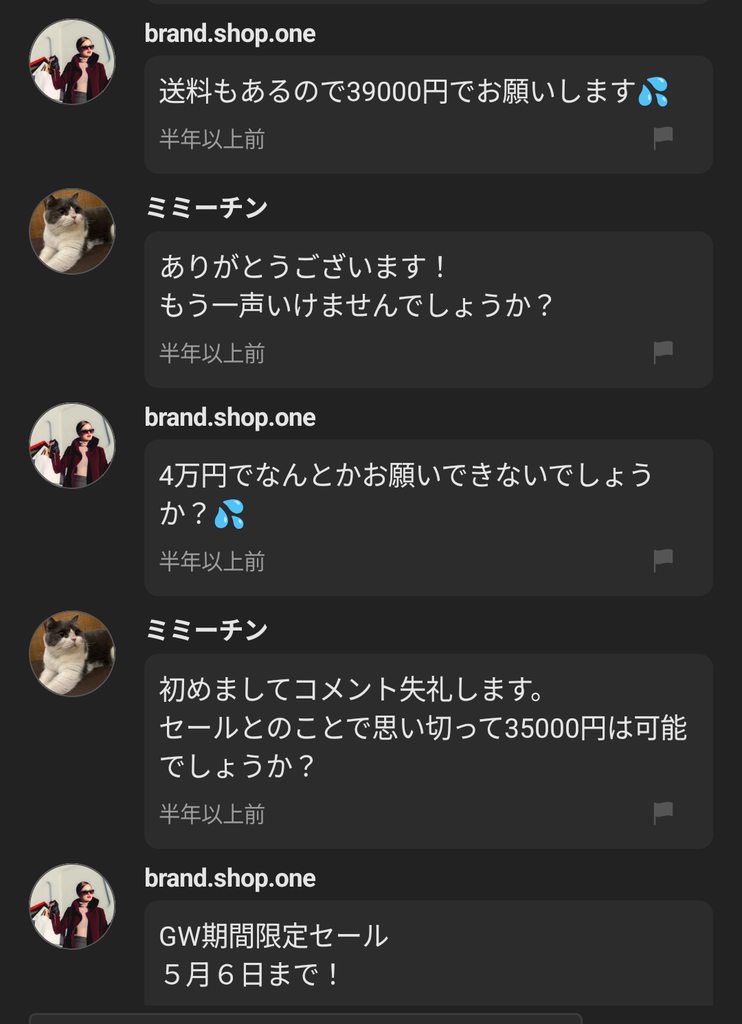View ミミーチン's profile beside the もう一声 comment

pos(72,231)
